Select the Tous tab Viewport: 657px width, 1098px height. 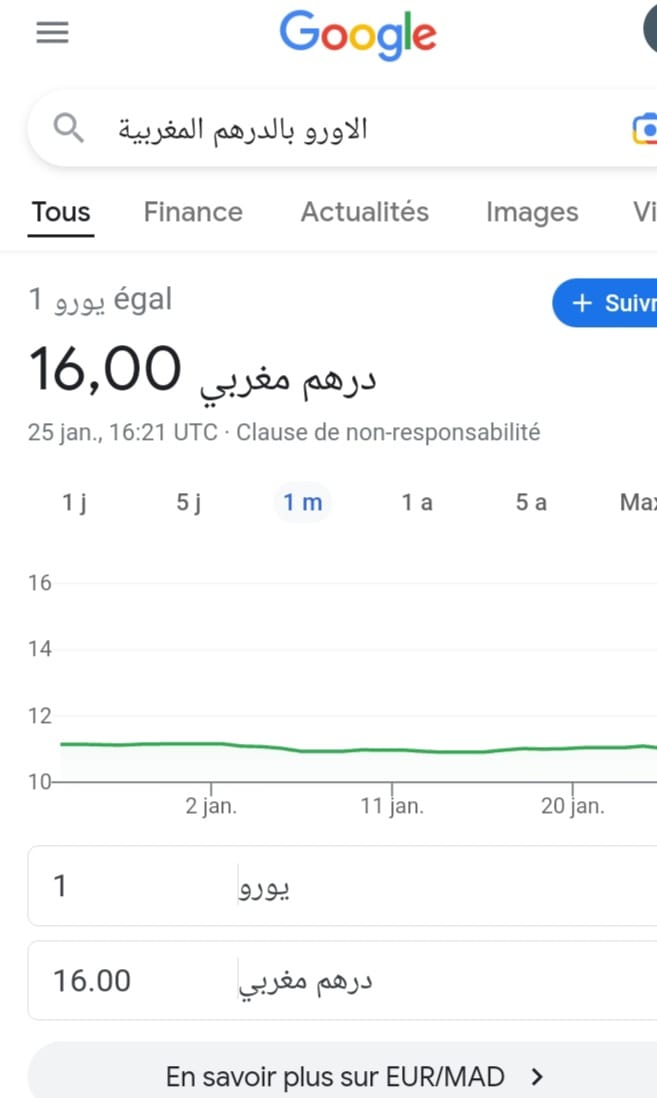61,212
